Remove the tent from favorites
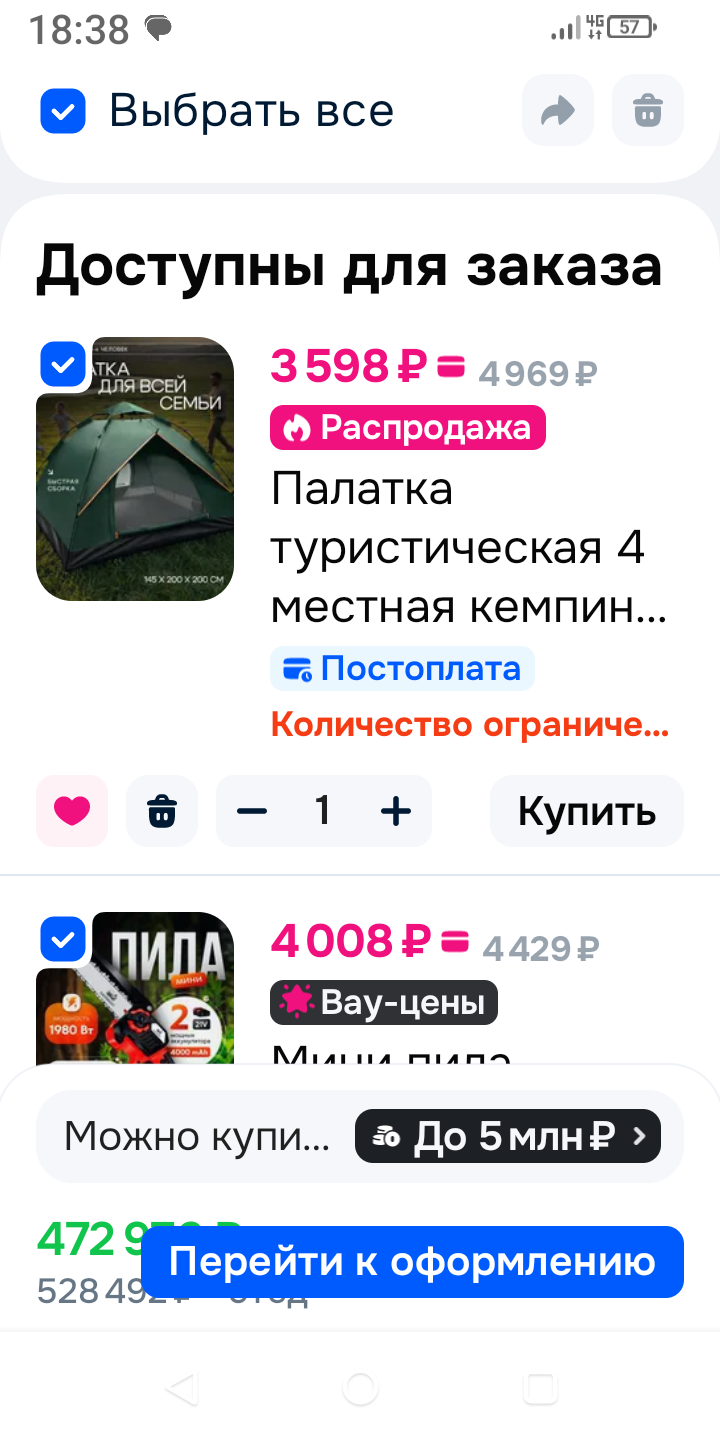Screen dimensions: 720x1440 tap(72, 811)
